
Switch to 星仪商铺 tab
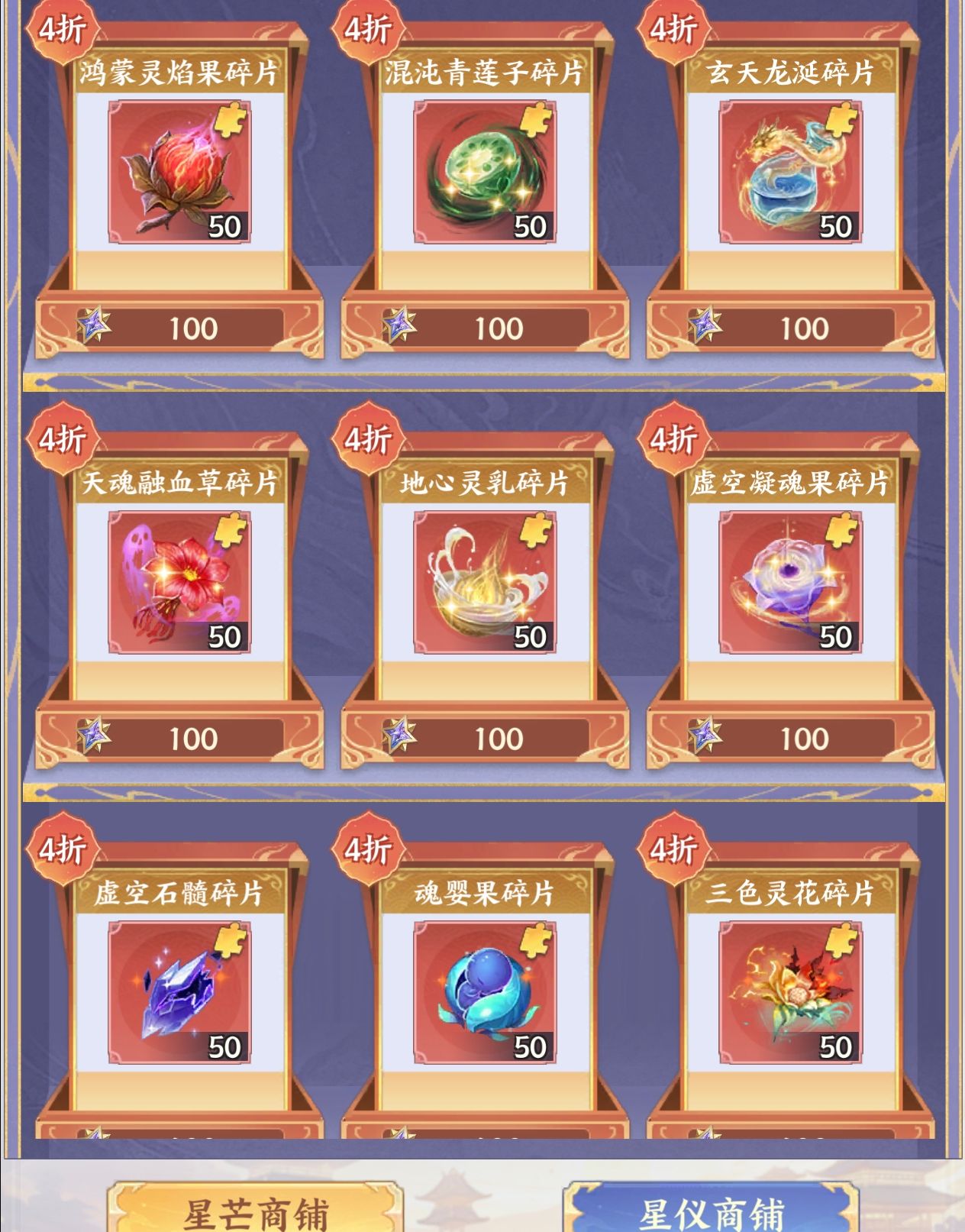click(x=712, y=1208)
